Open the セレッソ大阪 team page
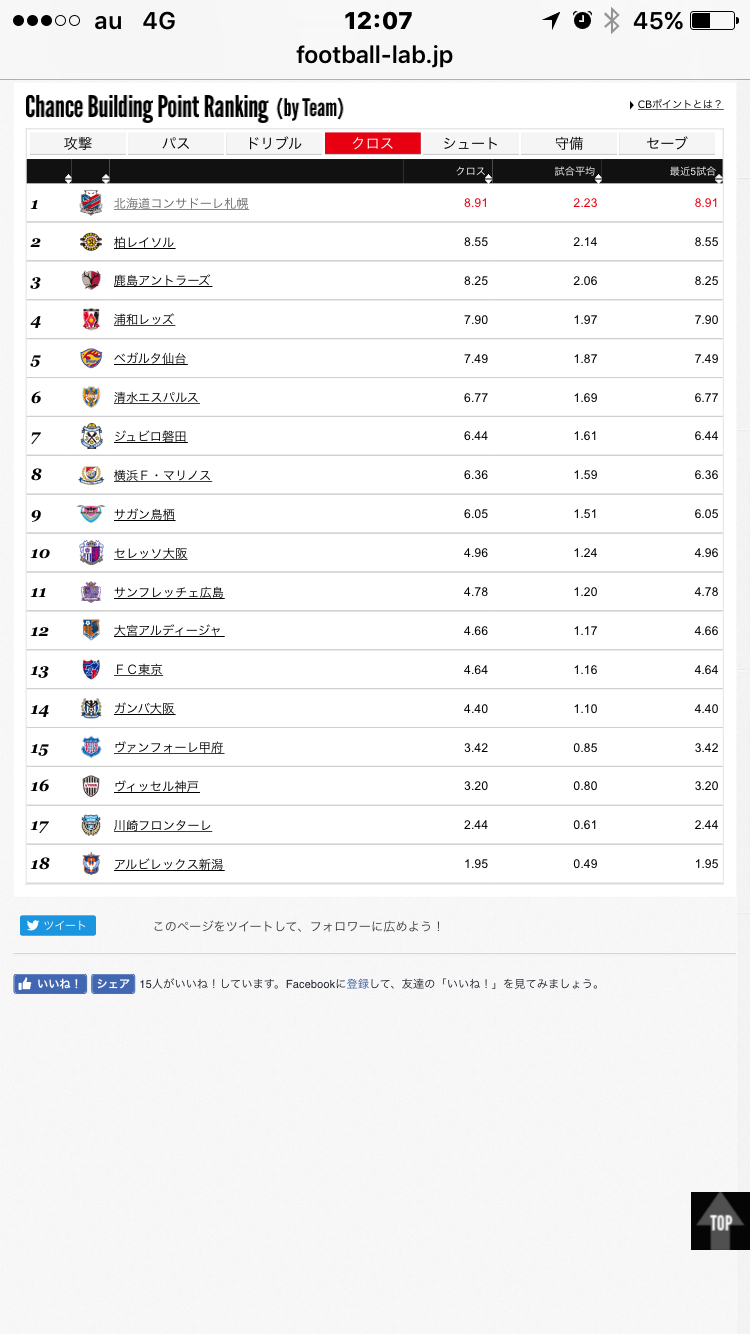 pos(150,553)
